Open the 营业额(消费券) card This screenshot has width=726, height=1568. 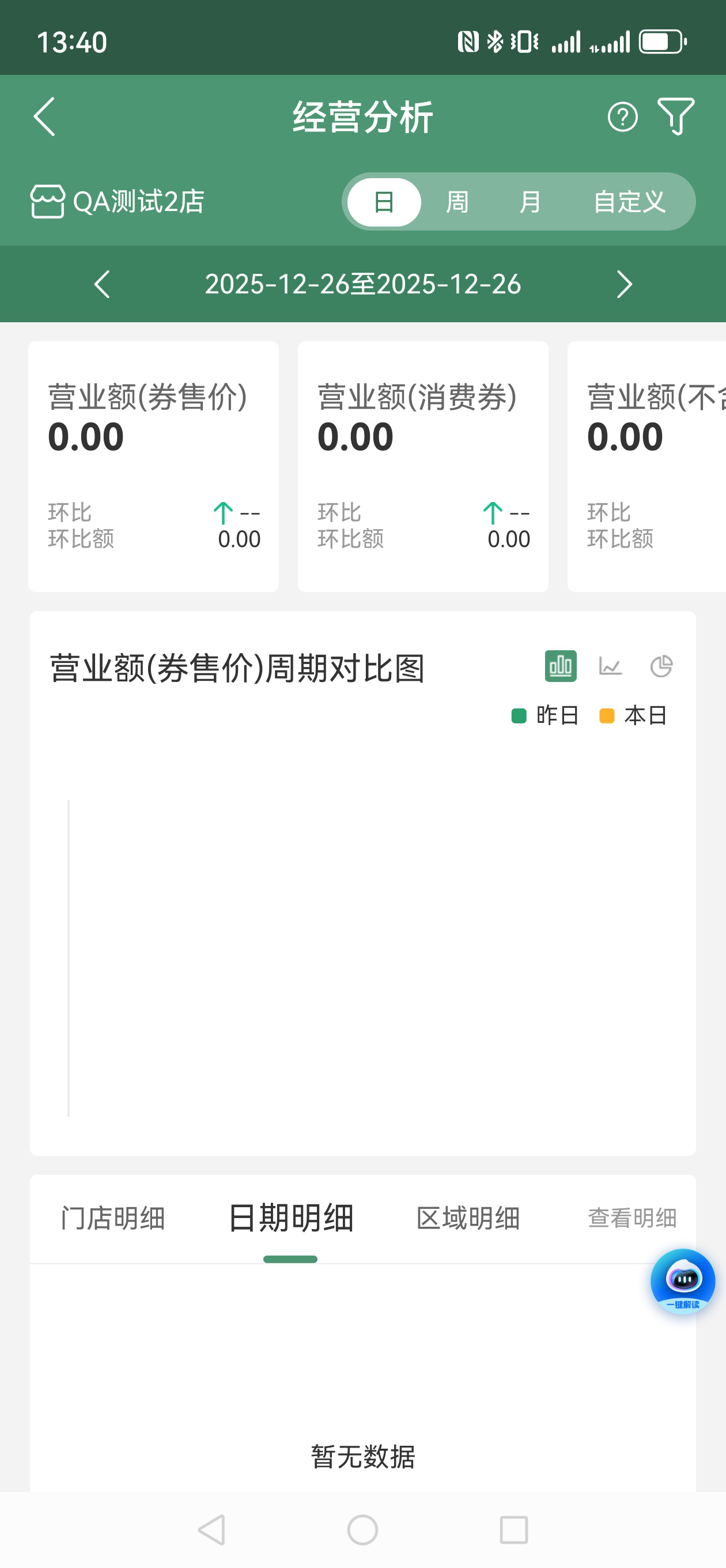(x=423, y=466)
